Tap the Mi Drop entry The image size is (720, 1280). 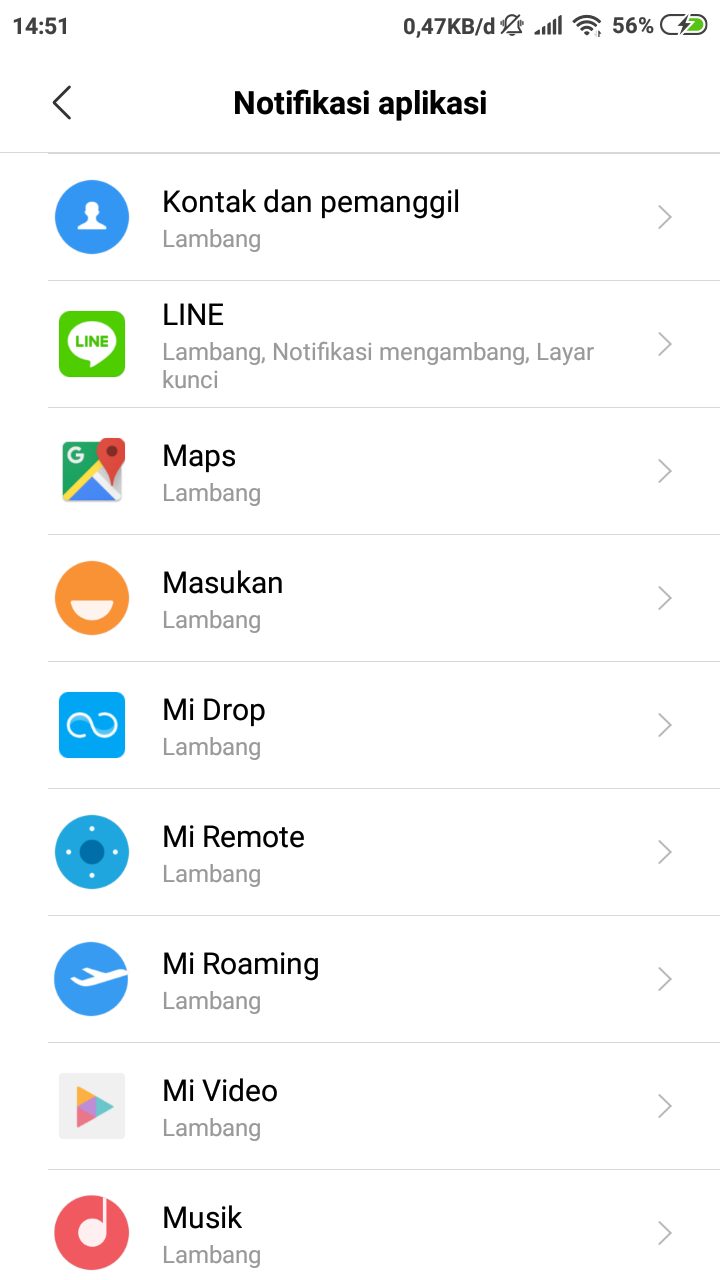[360, 725]
